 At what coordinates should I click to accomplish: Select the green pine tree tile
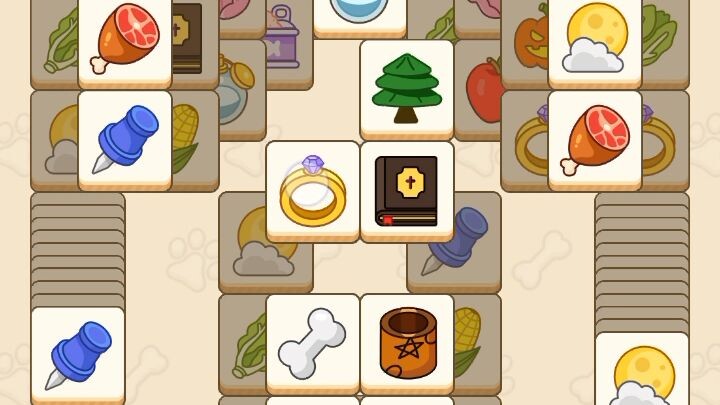click(x=406, y=88)
